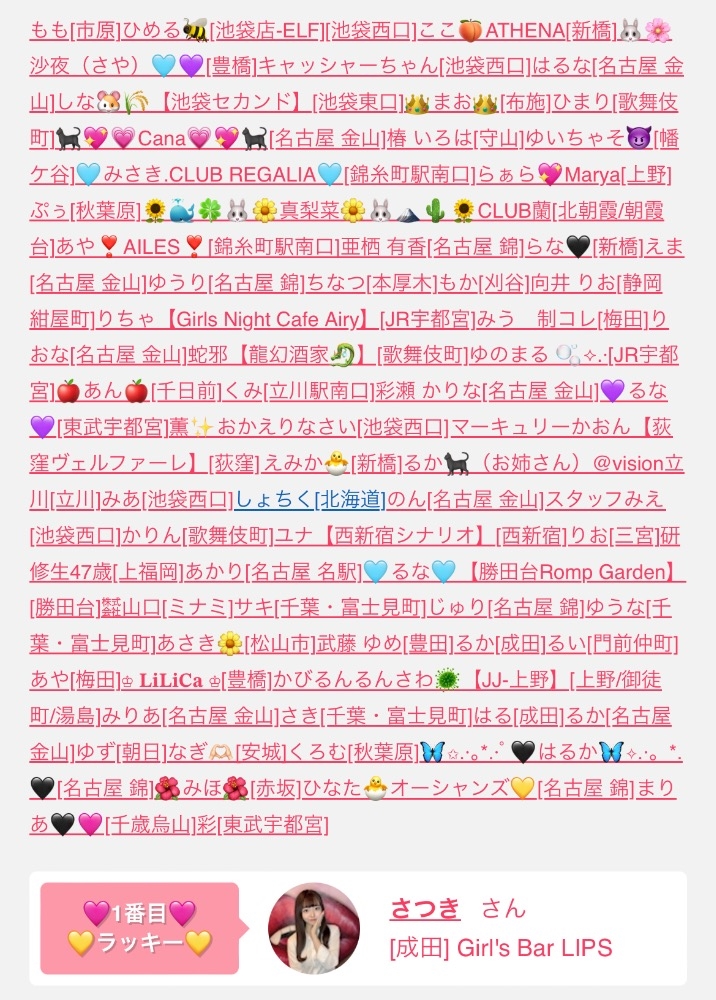Open the 彩[東武宇都宮] link

(263, 825)
